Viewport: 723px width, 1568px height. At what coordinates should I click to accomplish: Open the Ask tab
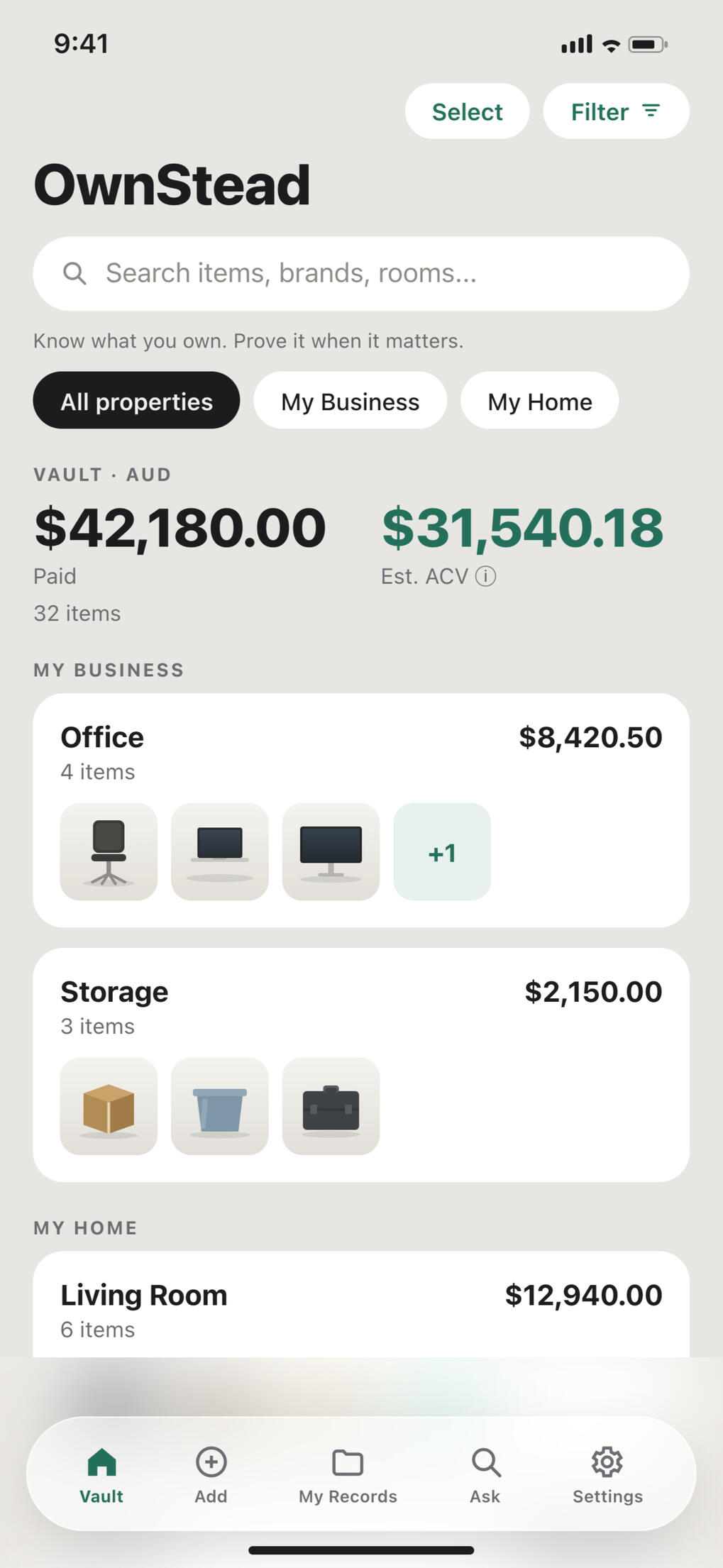coord(485,1475)
